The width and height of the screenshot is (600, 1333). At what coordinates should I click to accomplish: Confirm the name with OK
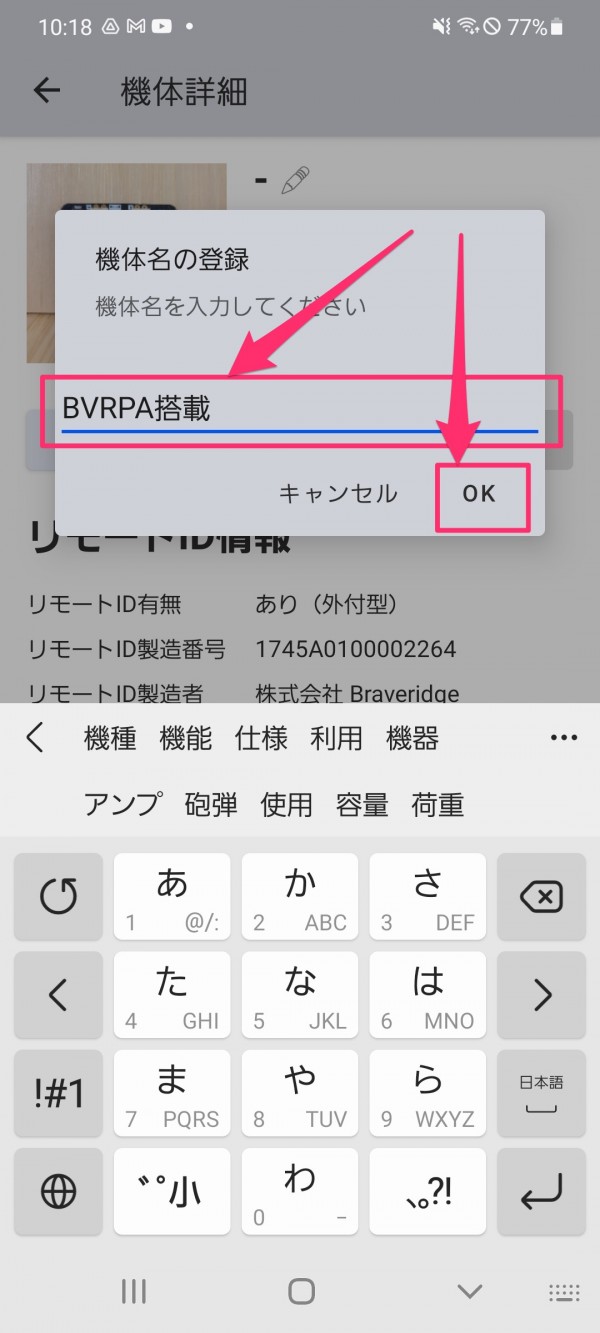479,494
